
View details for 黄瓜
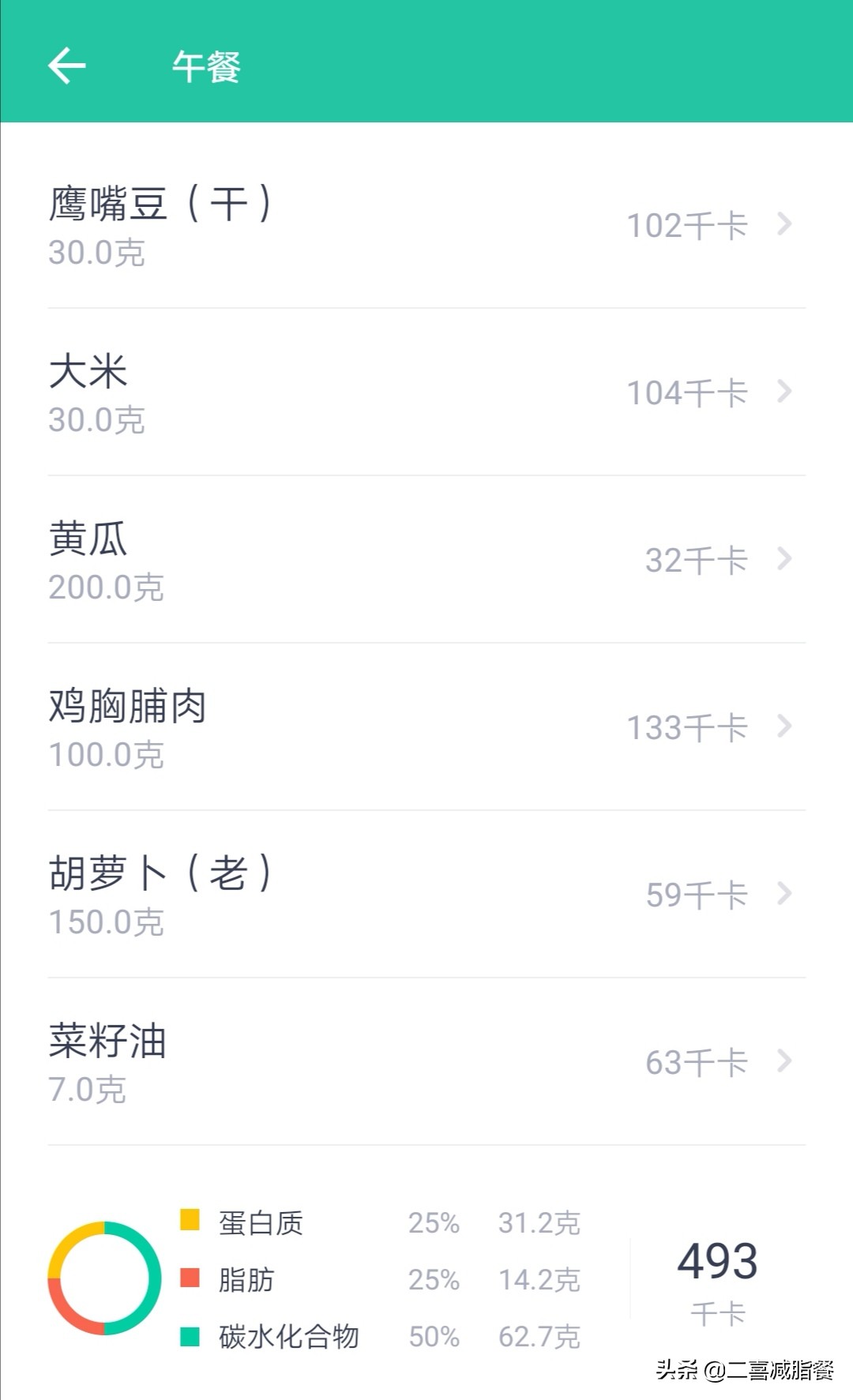pyautogui.click(x=426, y=560)
